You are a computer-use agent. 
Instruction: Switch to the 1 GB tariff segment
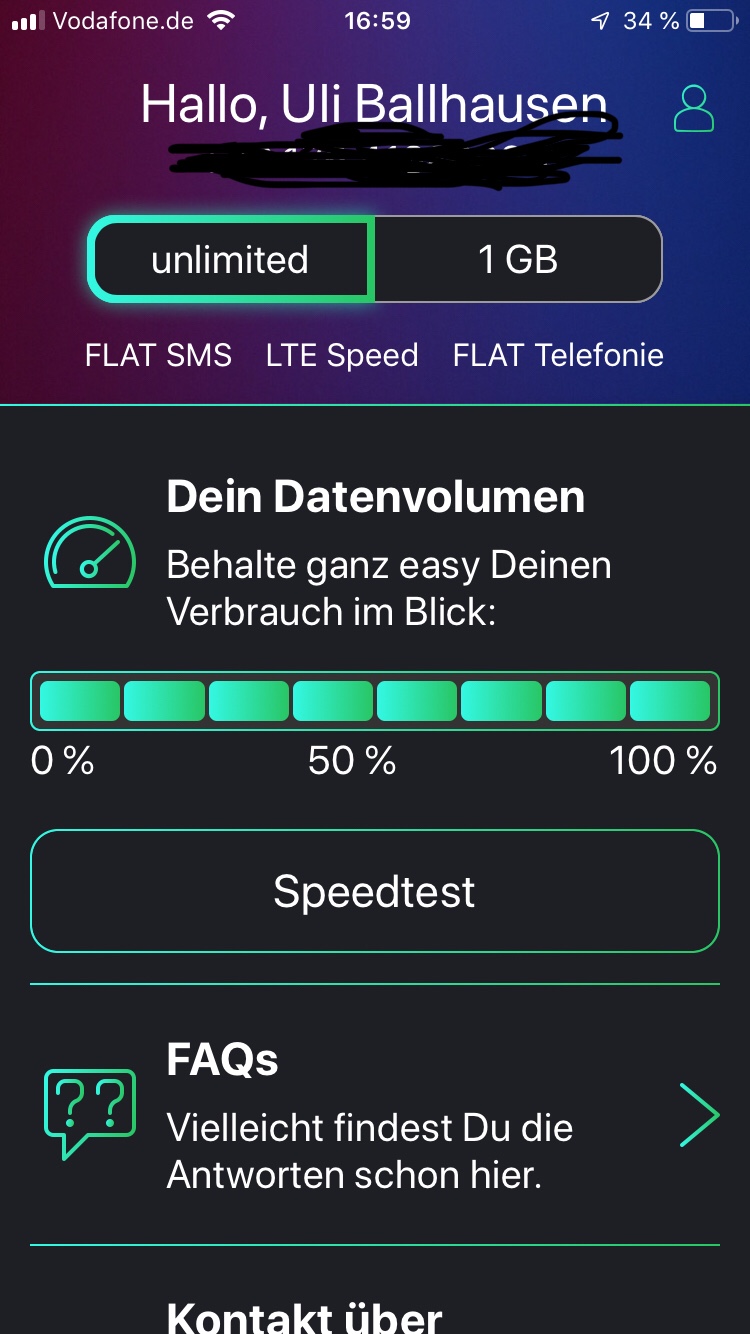coord(518,260)
